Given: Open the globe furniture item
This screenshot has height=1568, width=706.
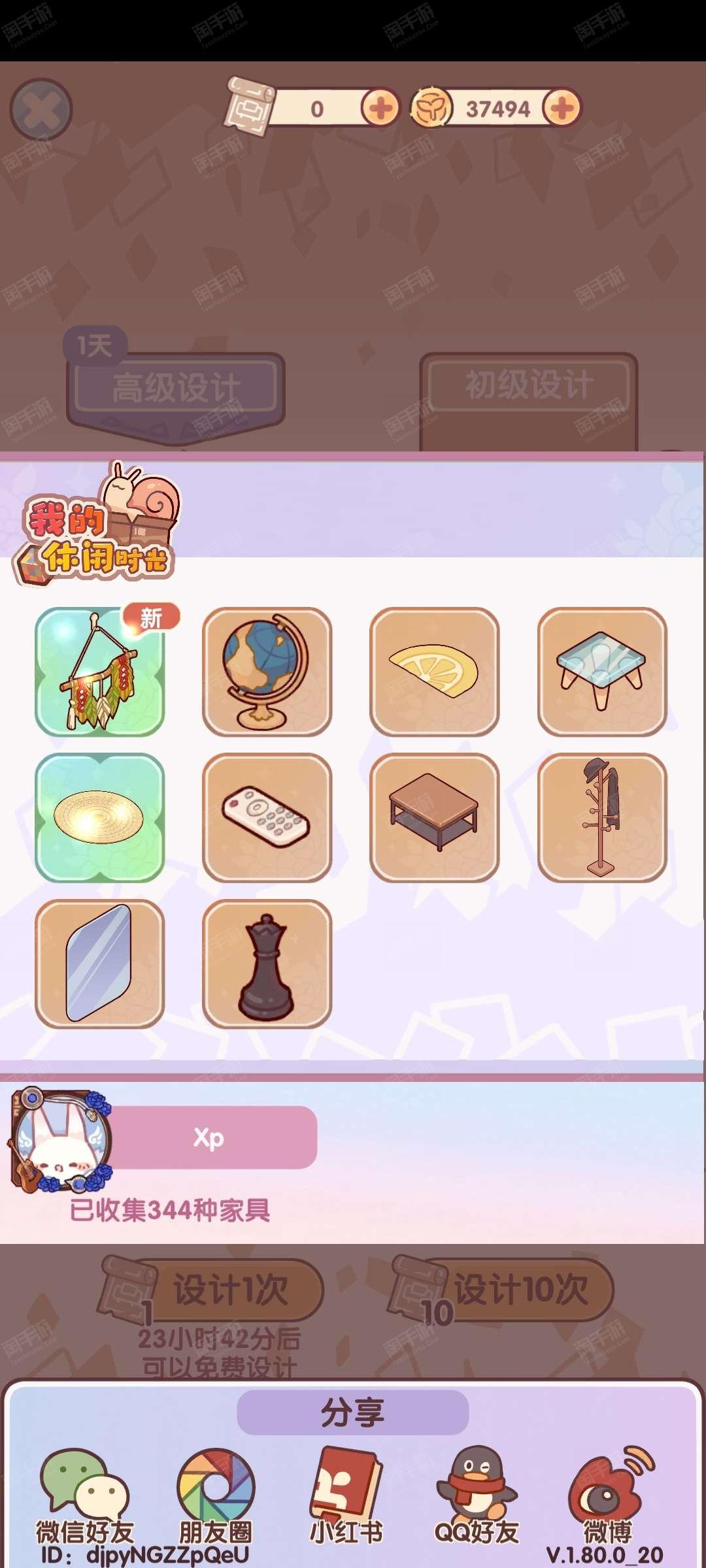Looking at the screenshot, I should 267,672.
